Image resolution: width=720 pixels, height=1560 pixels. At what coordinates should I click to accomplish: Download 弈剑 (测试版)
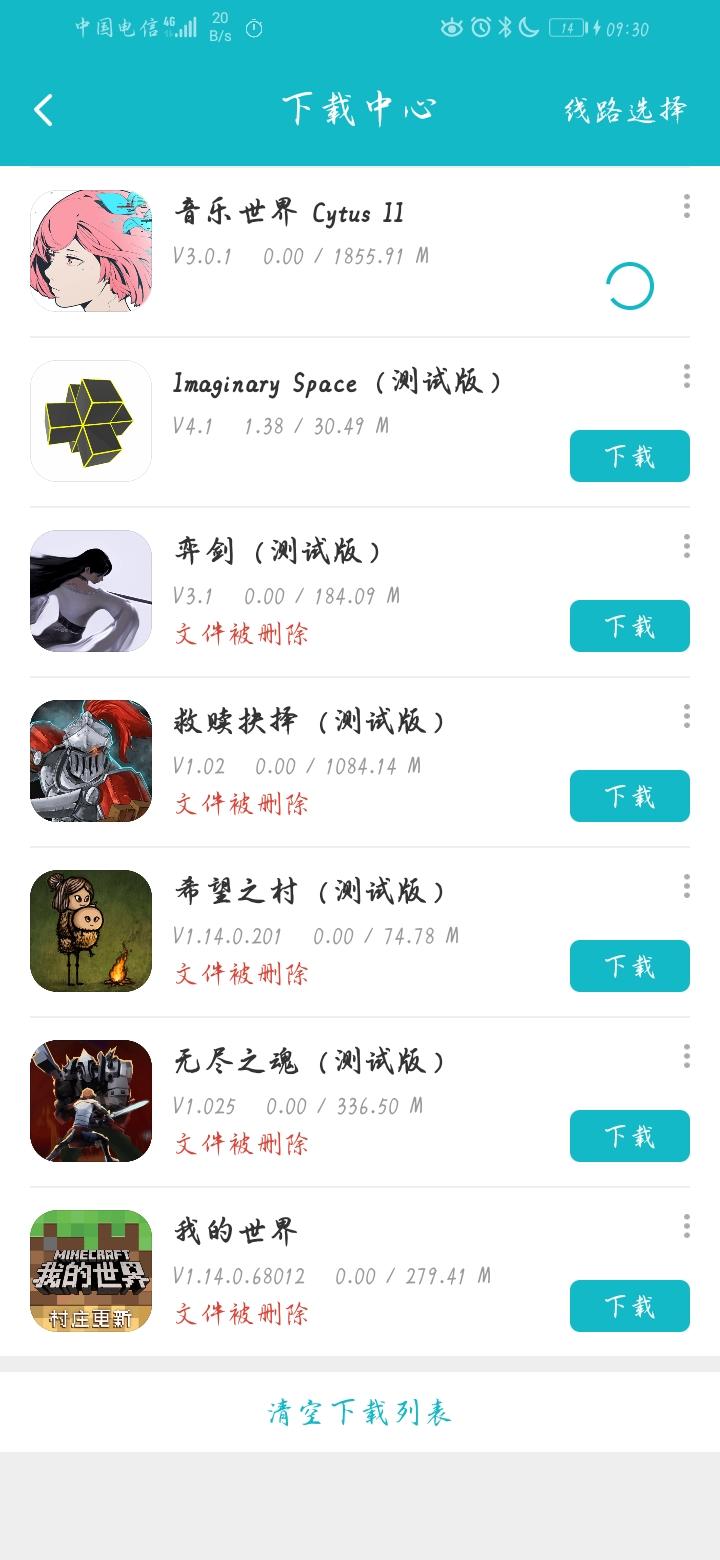[x=629, y=626]
